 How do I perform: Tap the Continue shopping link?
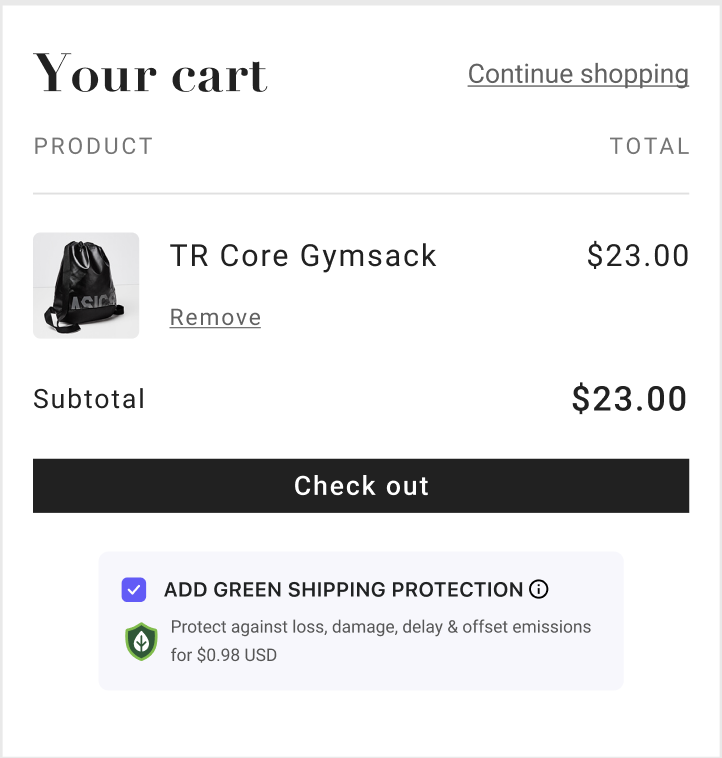pyautogui.click(x=578, y=74)
